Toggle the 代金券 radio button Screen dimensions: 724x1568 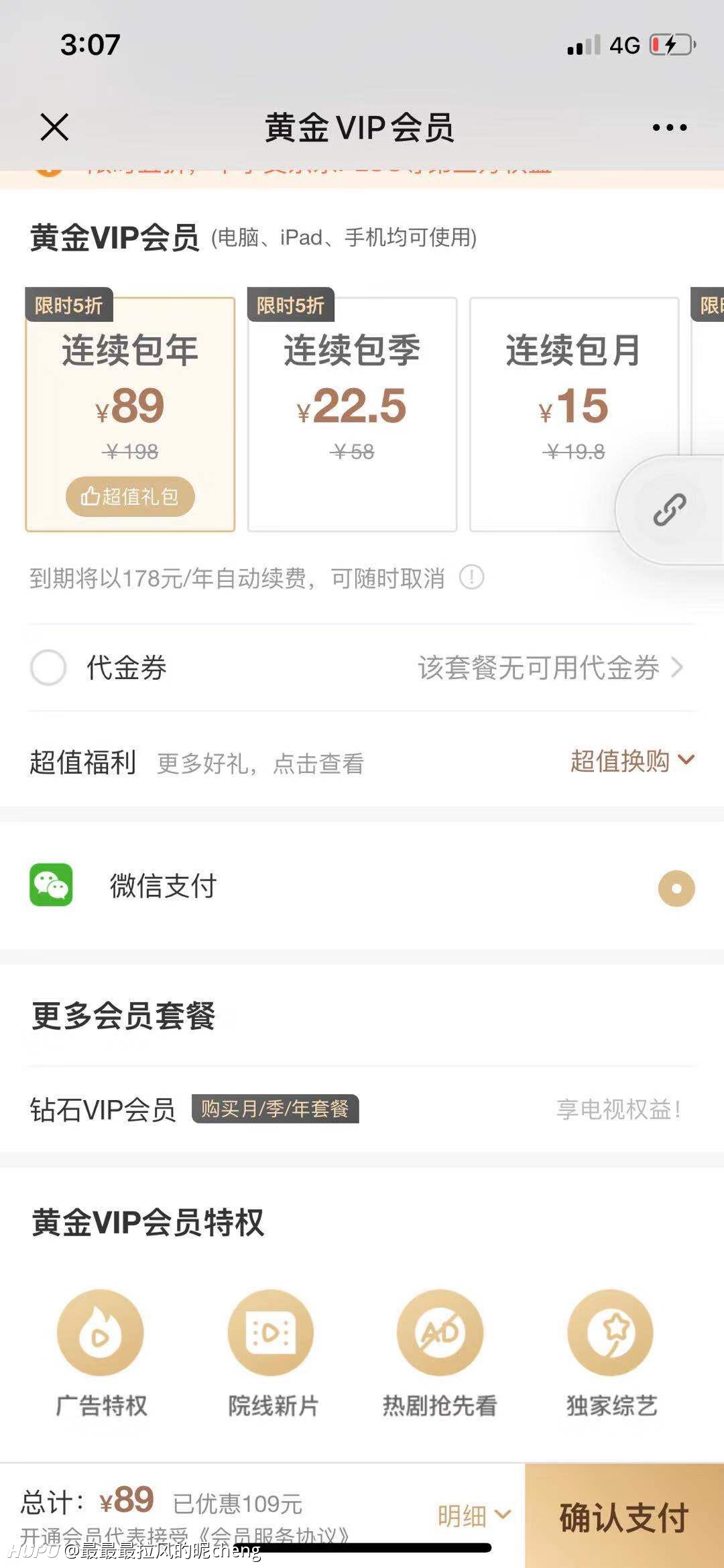48,668
